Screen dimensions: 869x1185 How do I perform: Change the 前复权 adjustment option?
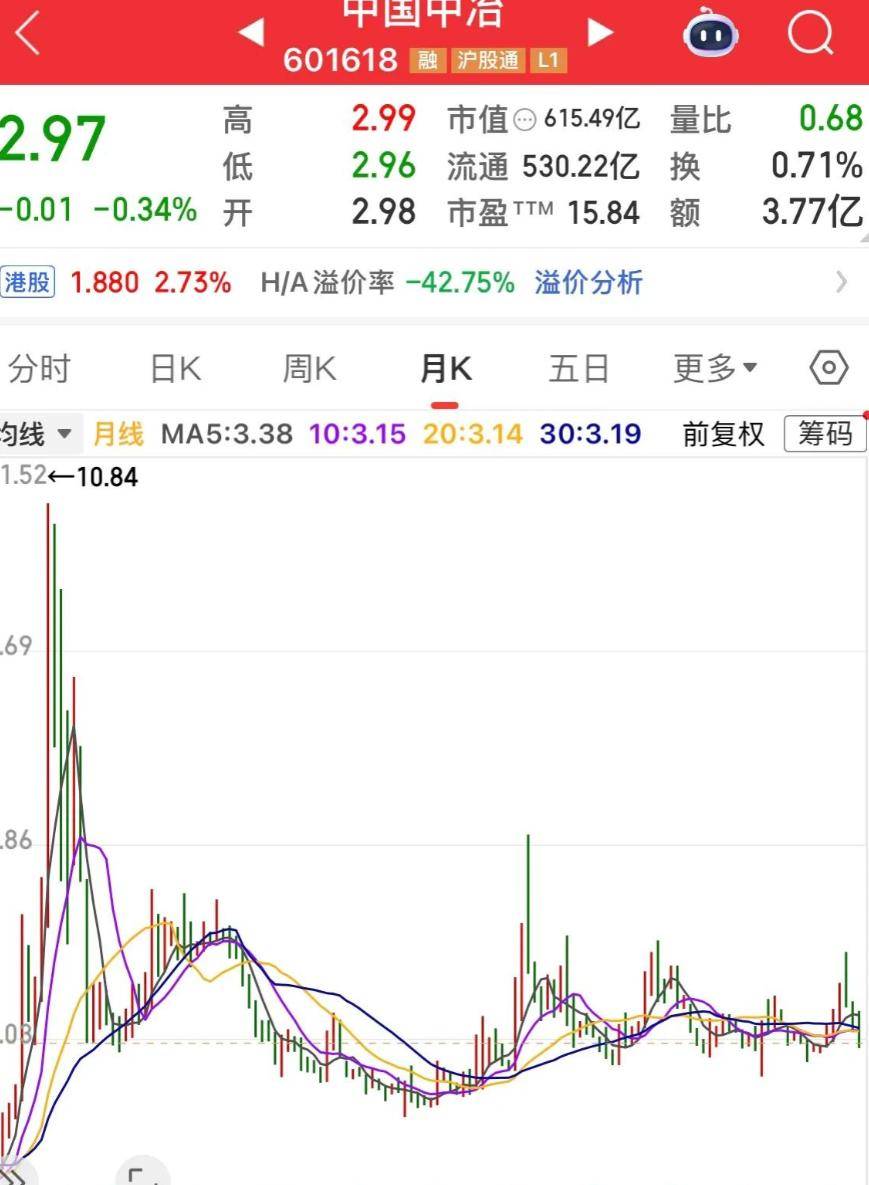(x=724, y=434)
